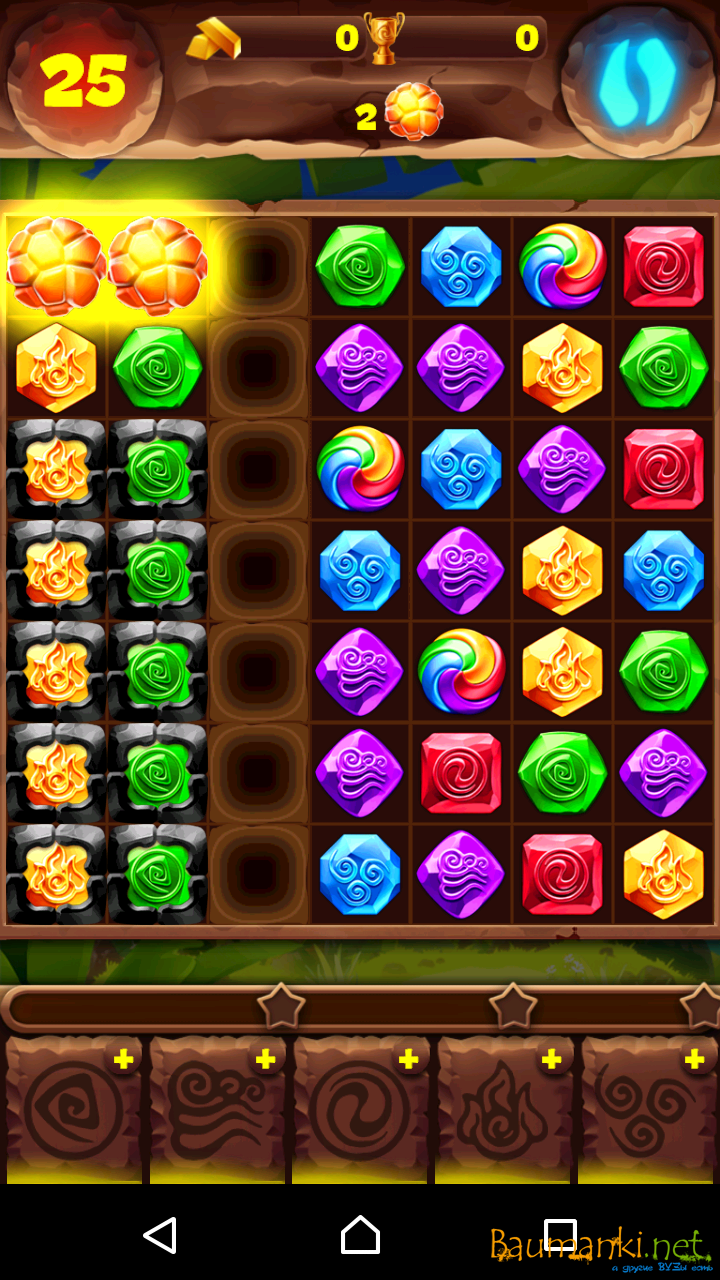Add the triple swirl air booster
Screen dimensions: 720x1280
click(694, 1060)
